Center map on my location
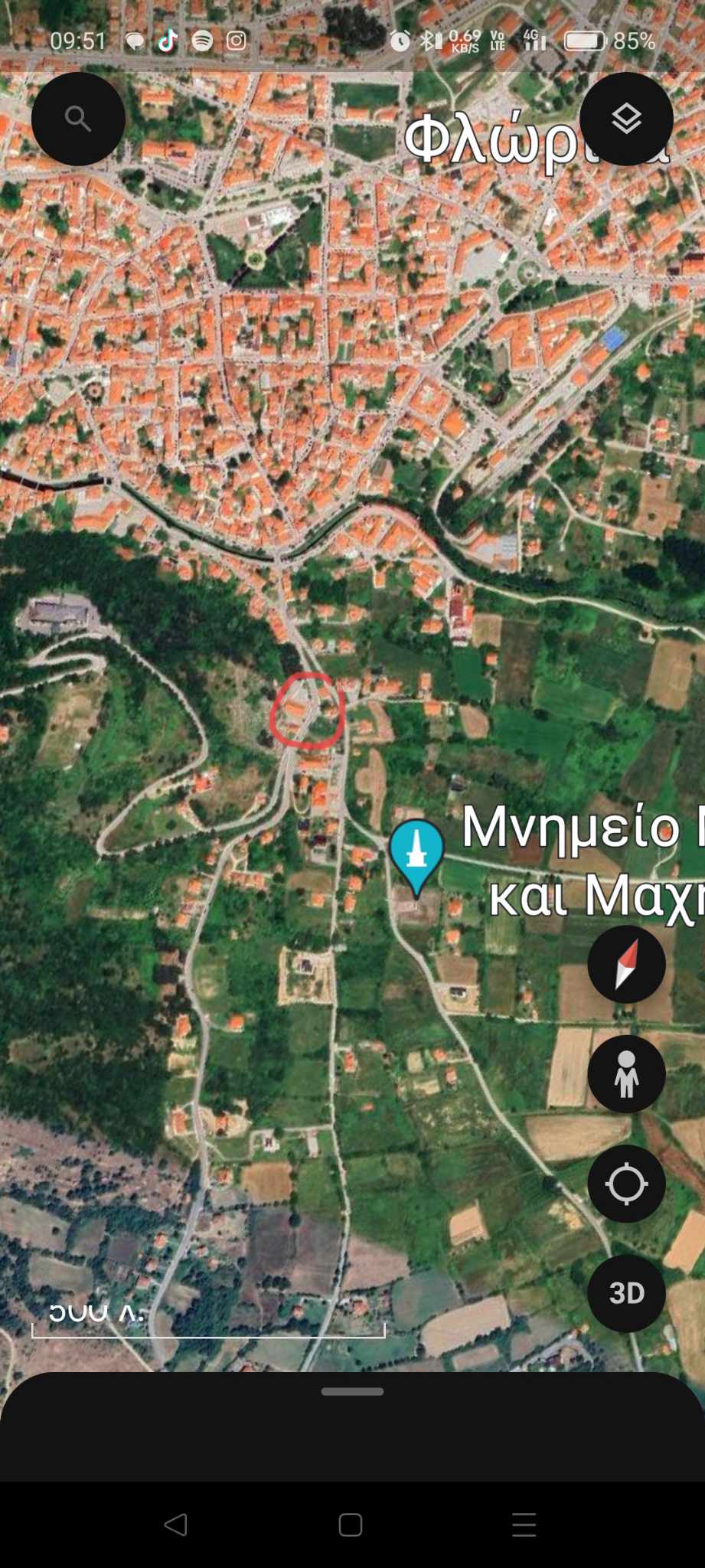 click(626, 1184)
